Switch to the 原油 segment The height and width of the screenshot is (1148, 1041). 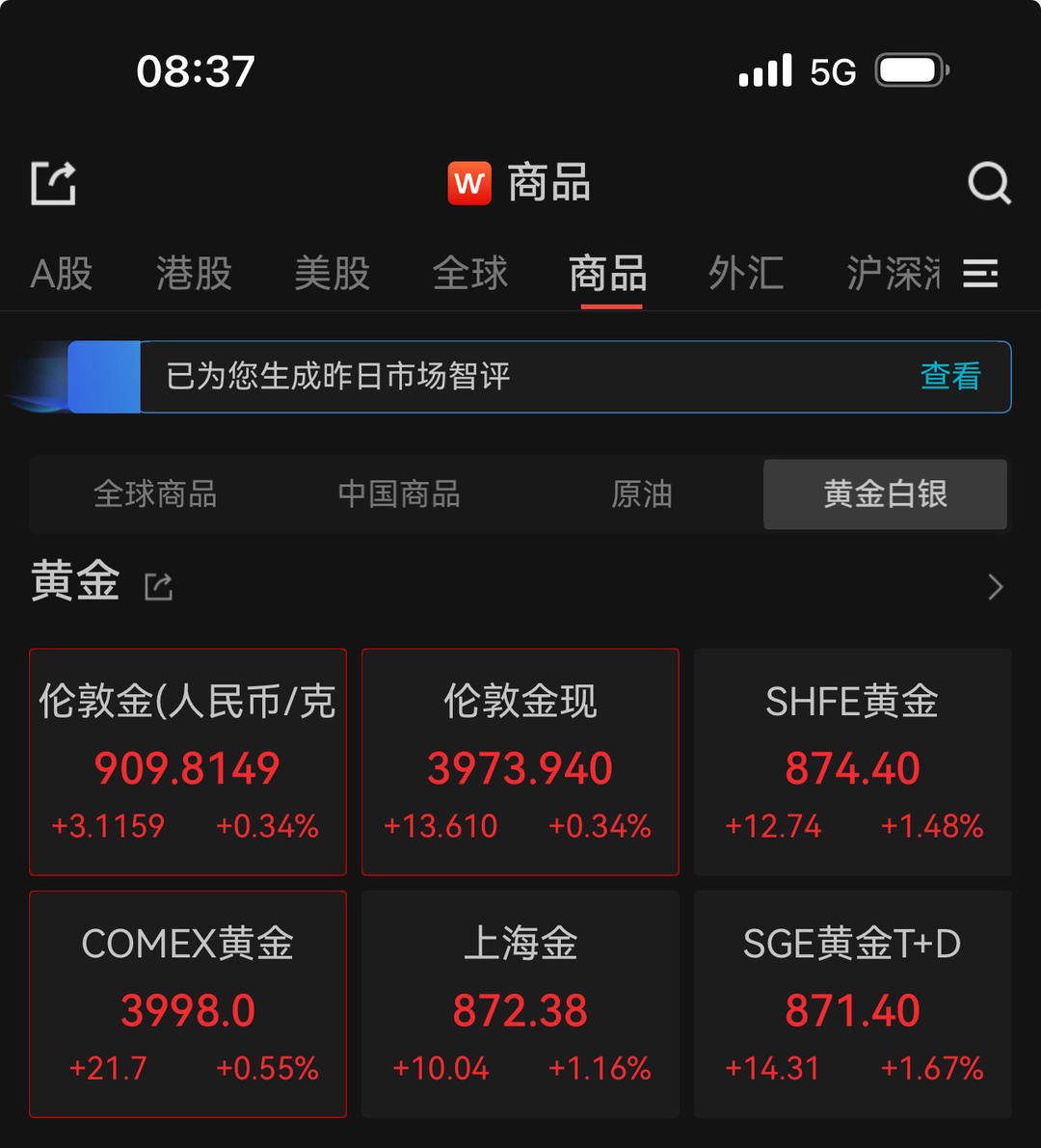(x=642, y=494)
